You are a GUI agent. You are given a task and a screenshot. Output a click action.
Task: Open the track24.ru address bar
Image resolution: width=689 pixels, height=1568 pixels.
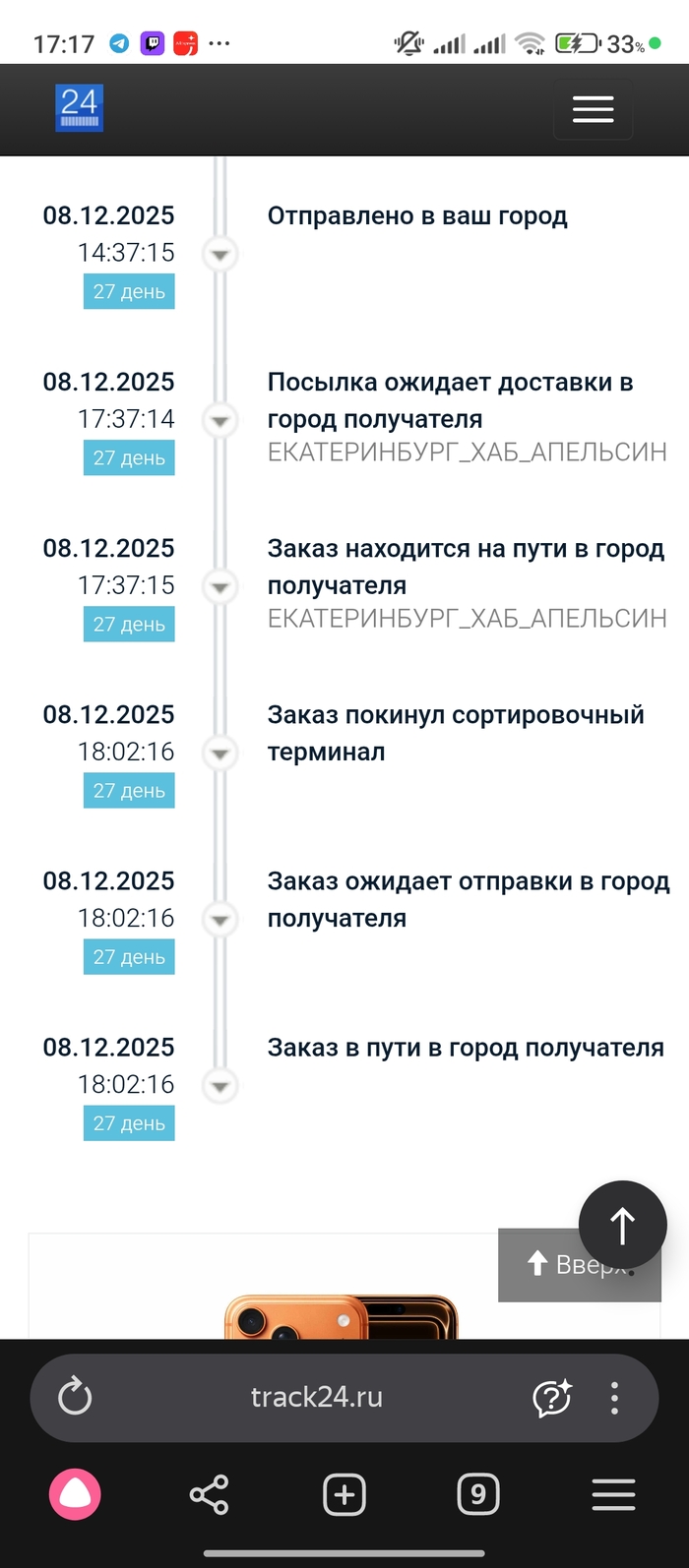[x=316, y=1397]
